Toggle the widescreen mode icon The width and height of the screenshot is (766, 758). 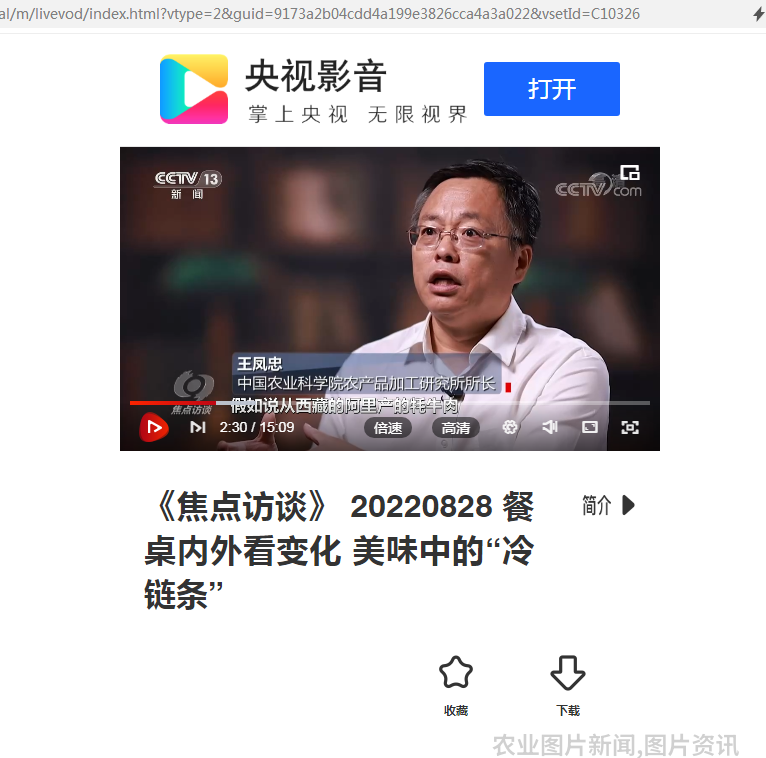(590, 428)
